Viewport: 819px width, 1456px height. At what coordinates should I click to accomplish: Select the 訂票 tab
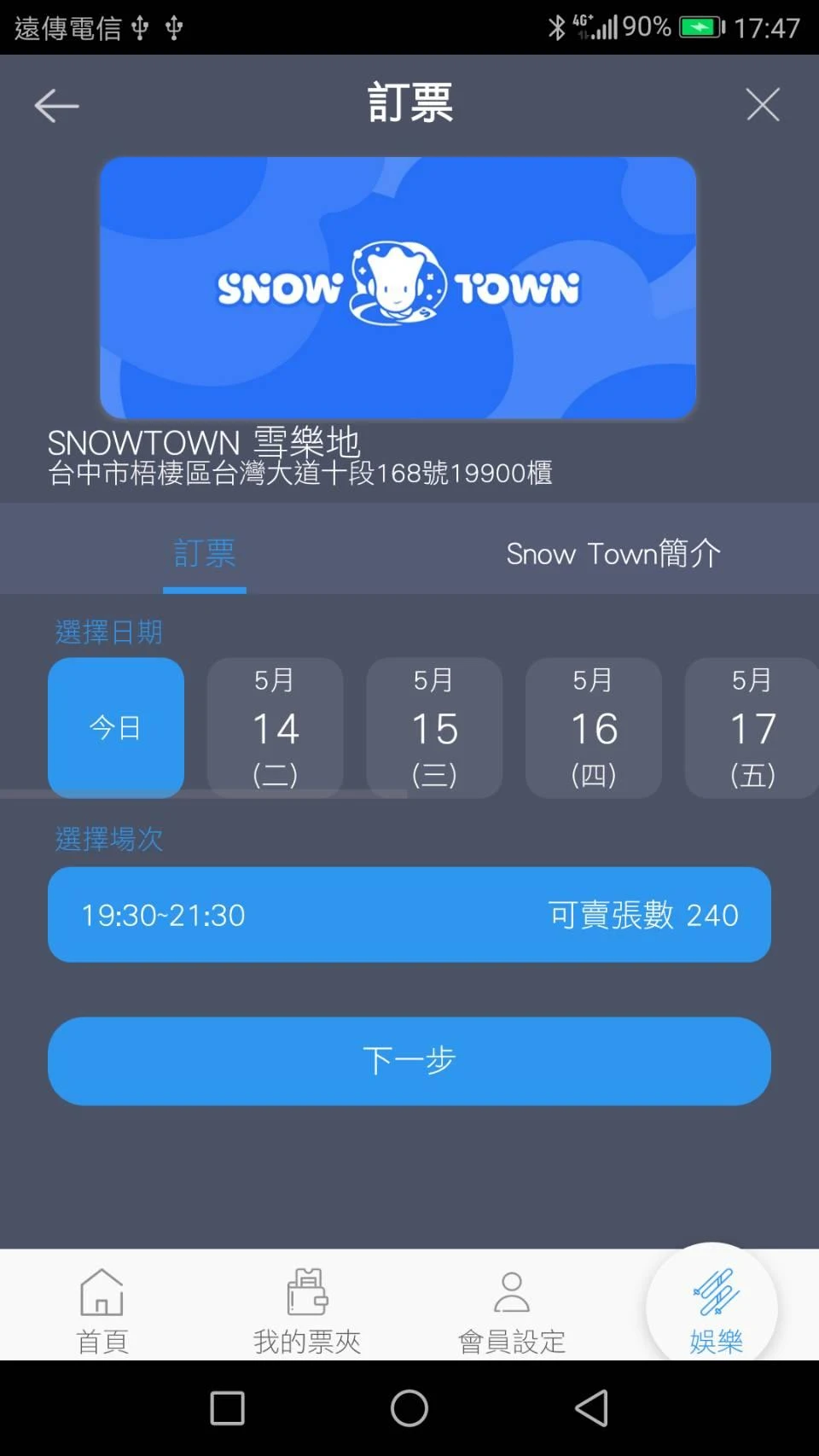point(205,554)
